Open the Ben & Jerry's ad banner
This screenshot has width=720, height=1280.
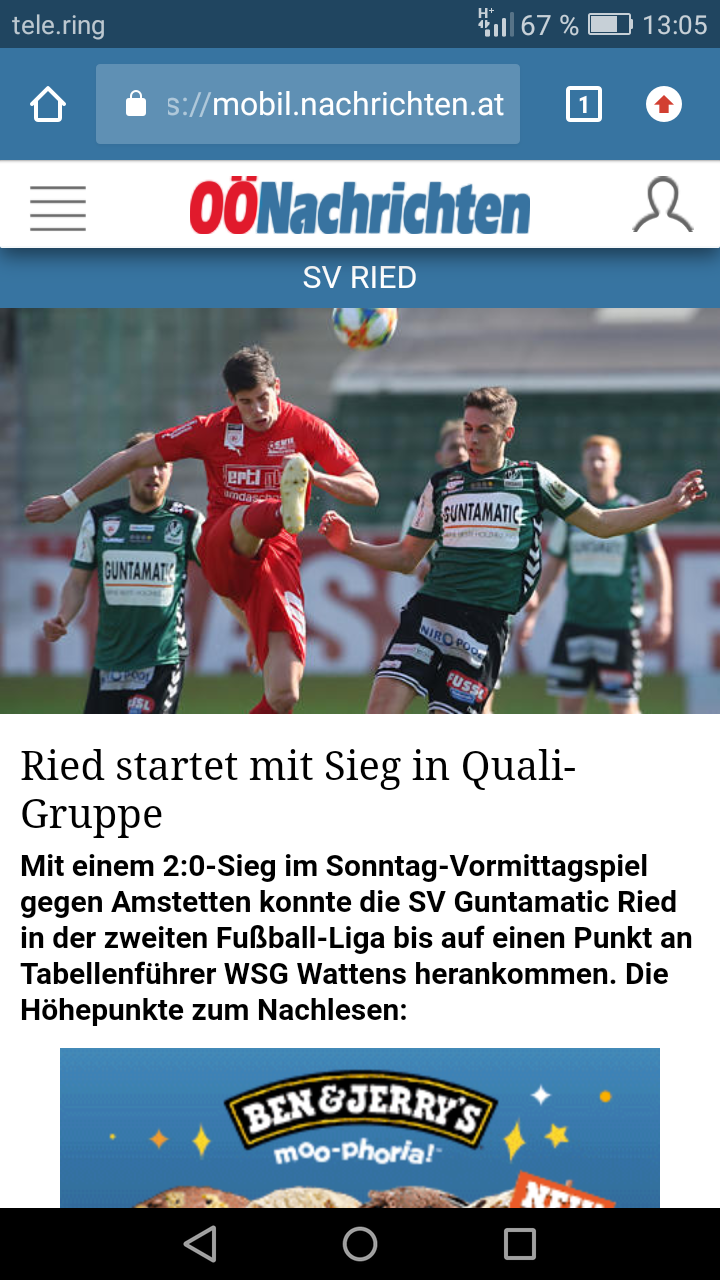(x=360, y=1128)
